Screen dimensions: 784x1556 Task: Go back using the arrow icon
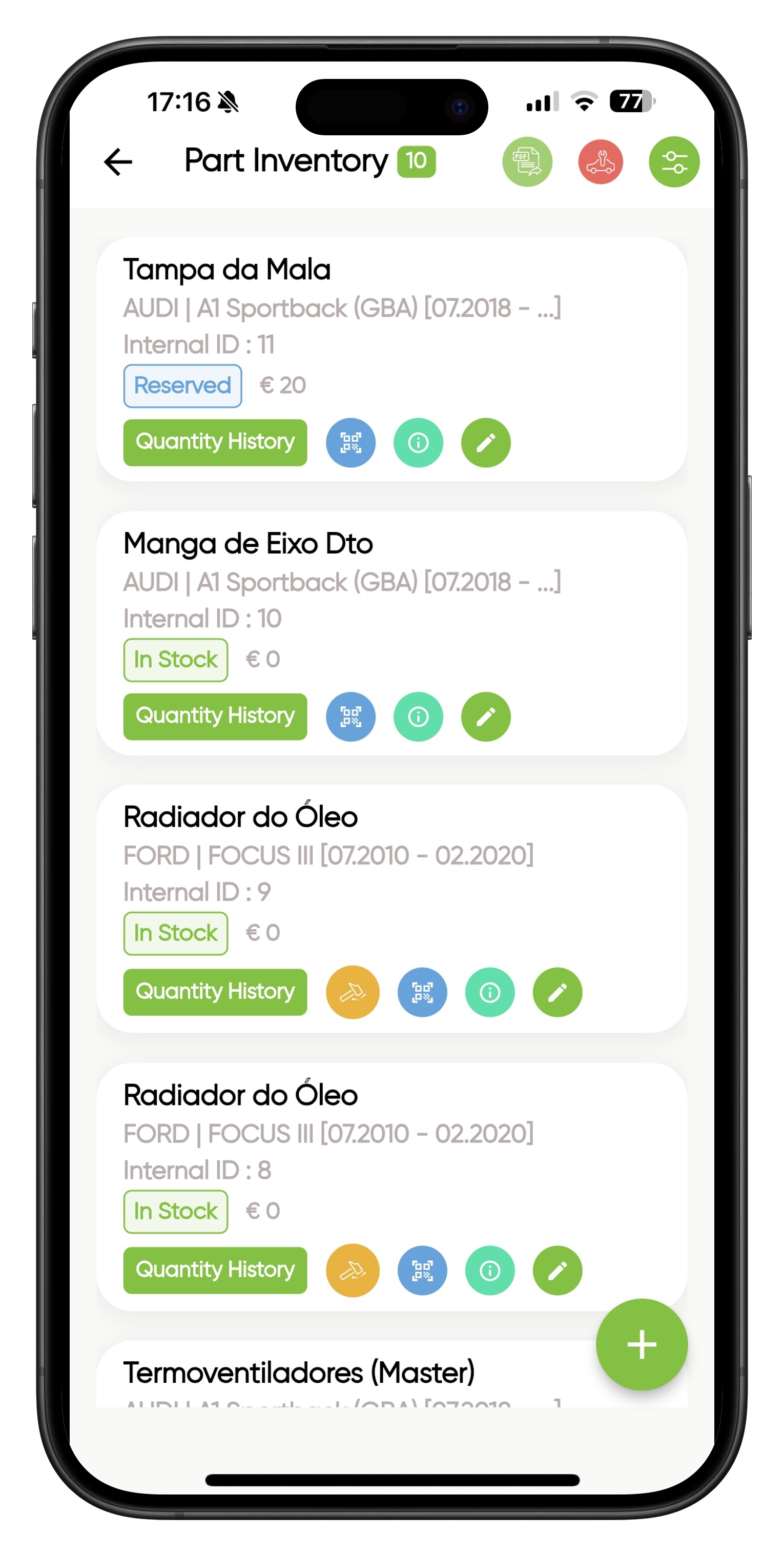(x=118, y=162)
